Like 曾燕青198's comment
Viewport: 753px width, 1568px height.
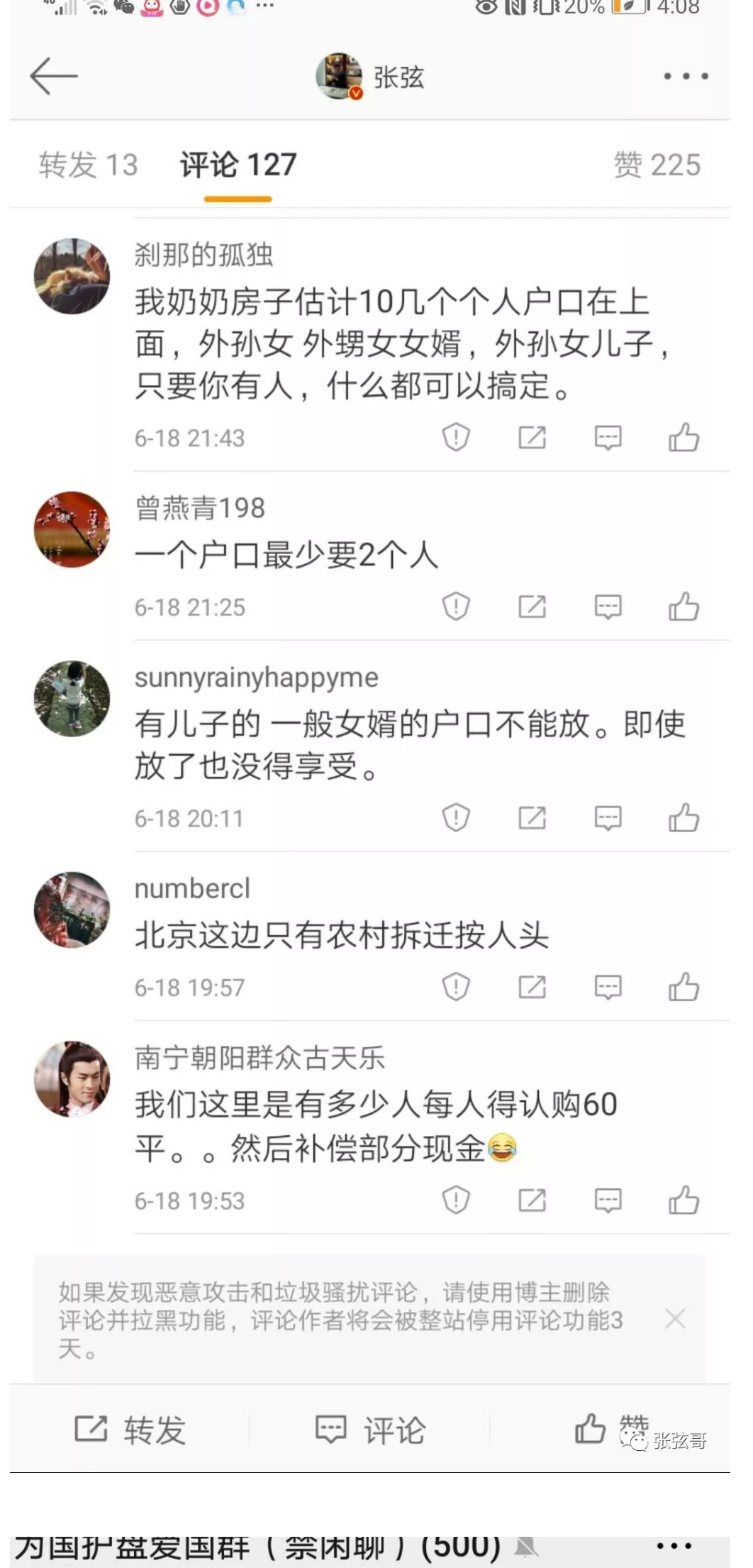684,607
